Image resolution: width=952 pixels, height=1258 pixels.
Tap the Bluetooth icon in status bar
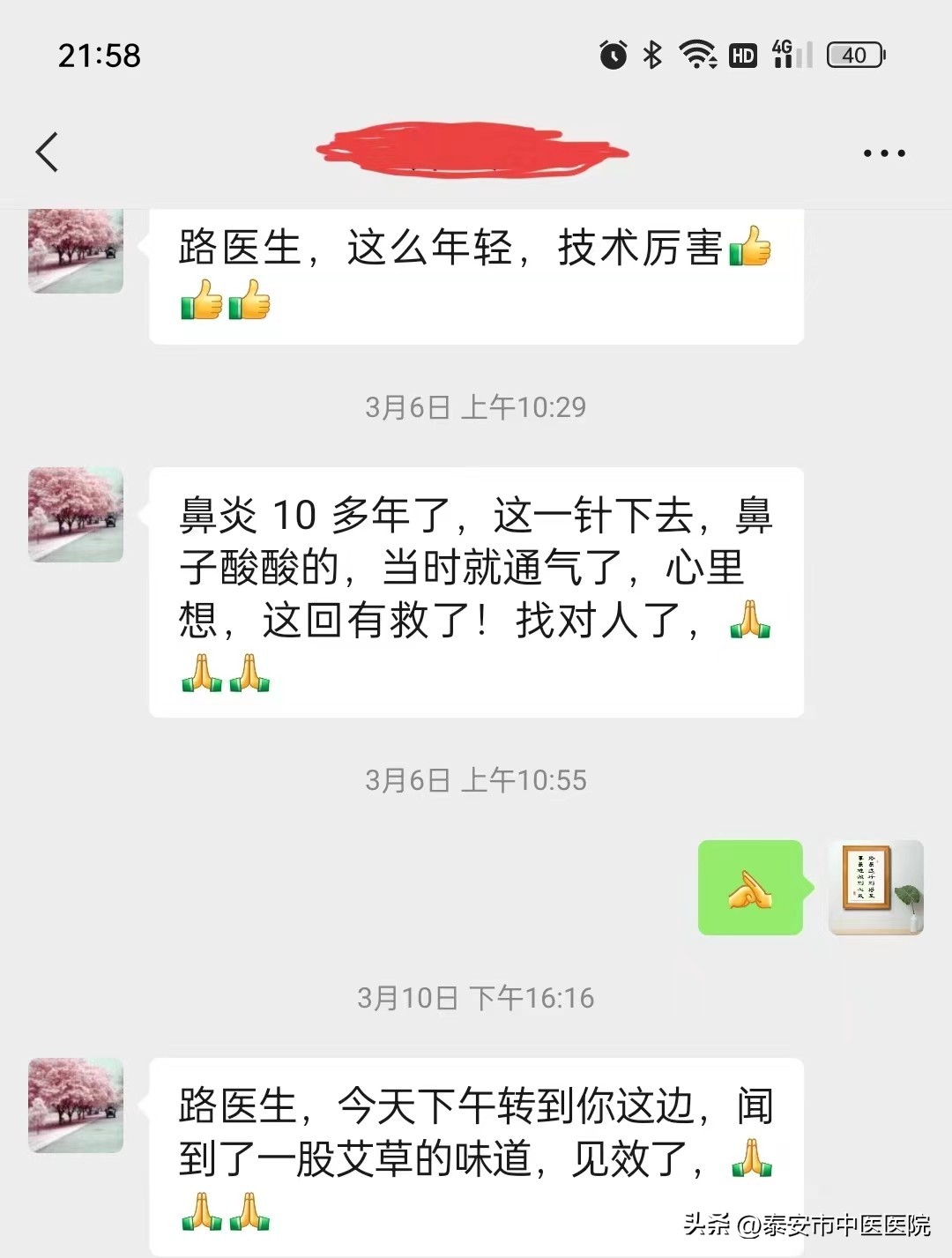point(651,55)
